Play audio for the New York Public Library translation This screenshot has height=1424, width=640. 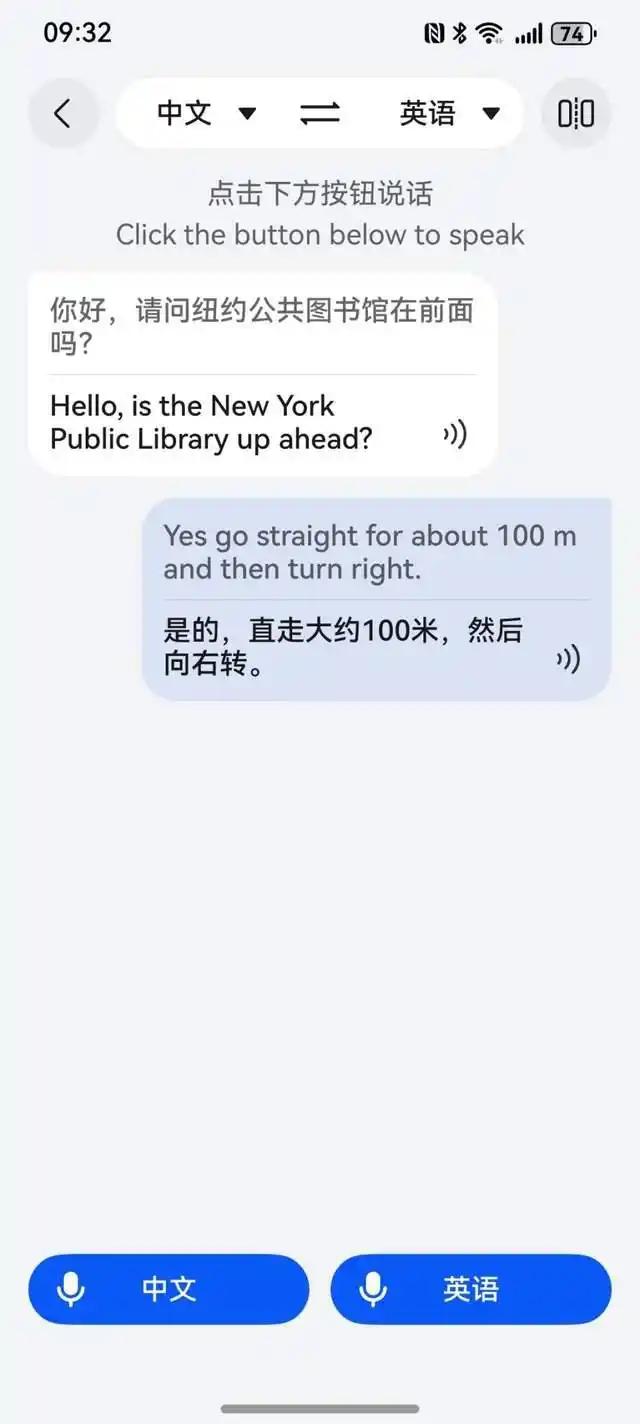[455, 435]
